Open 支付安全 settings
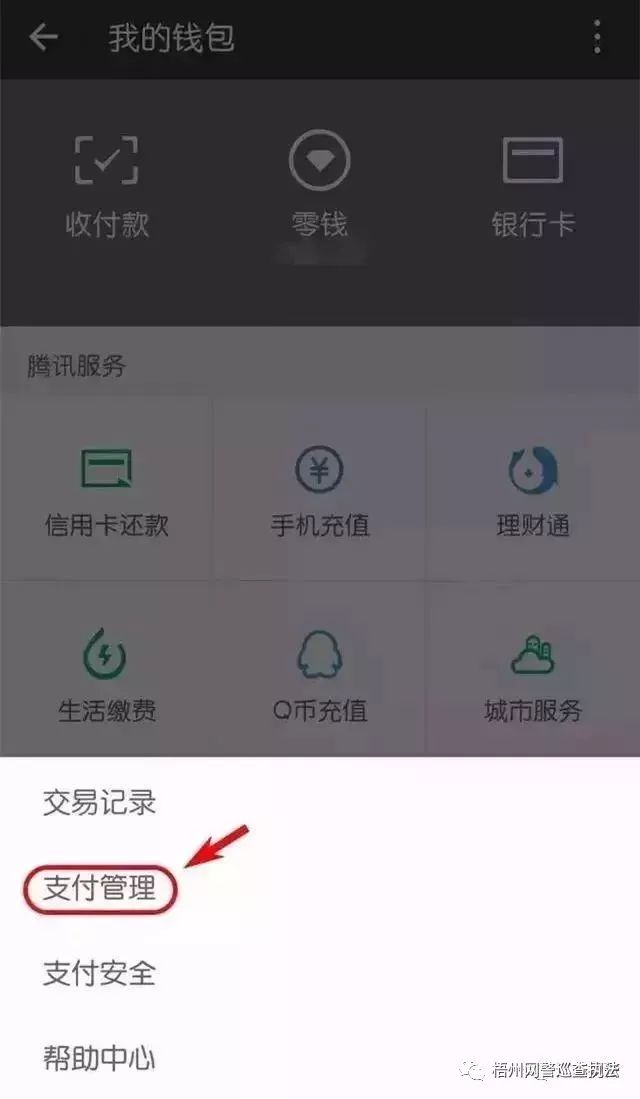 tap(100, 972)
